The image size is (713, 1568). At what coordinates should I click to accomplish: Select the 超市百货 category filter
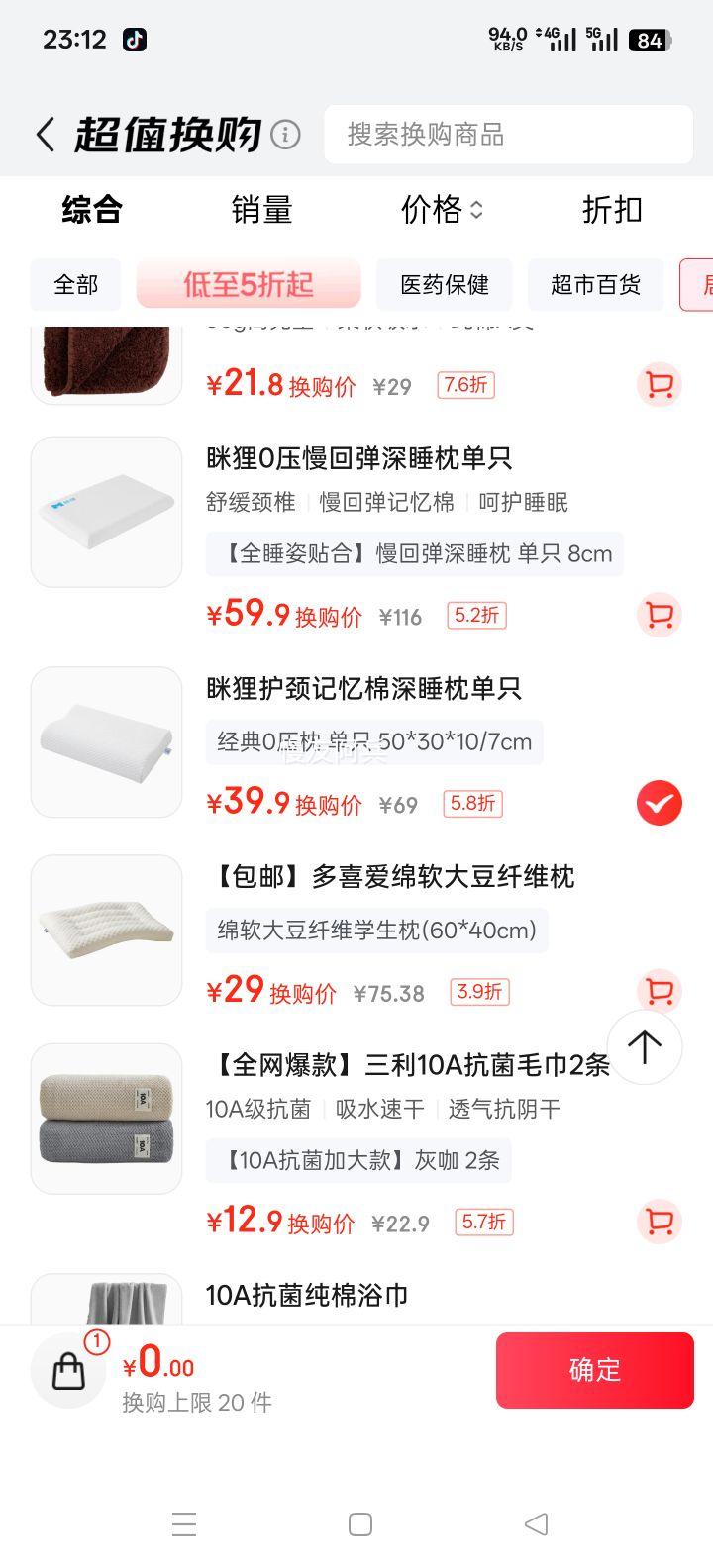(595, 285)
